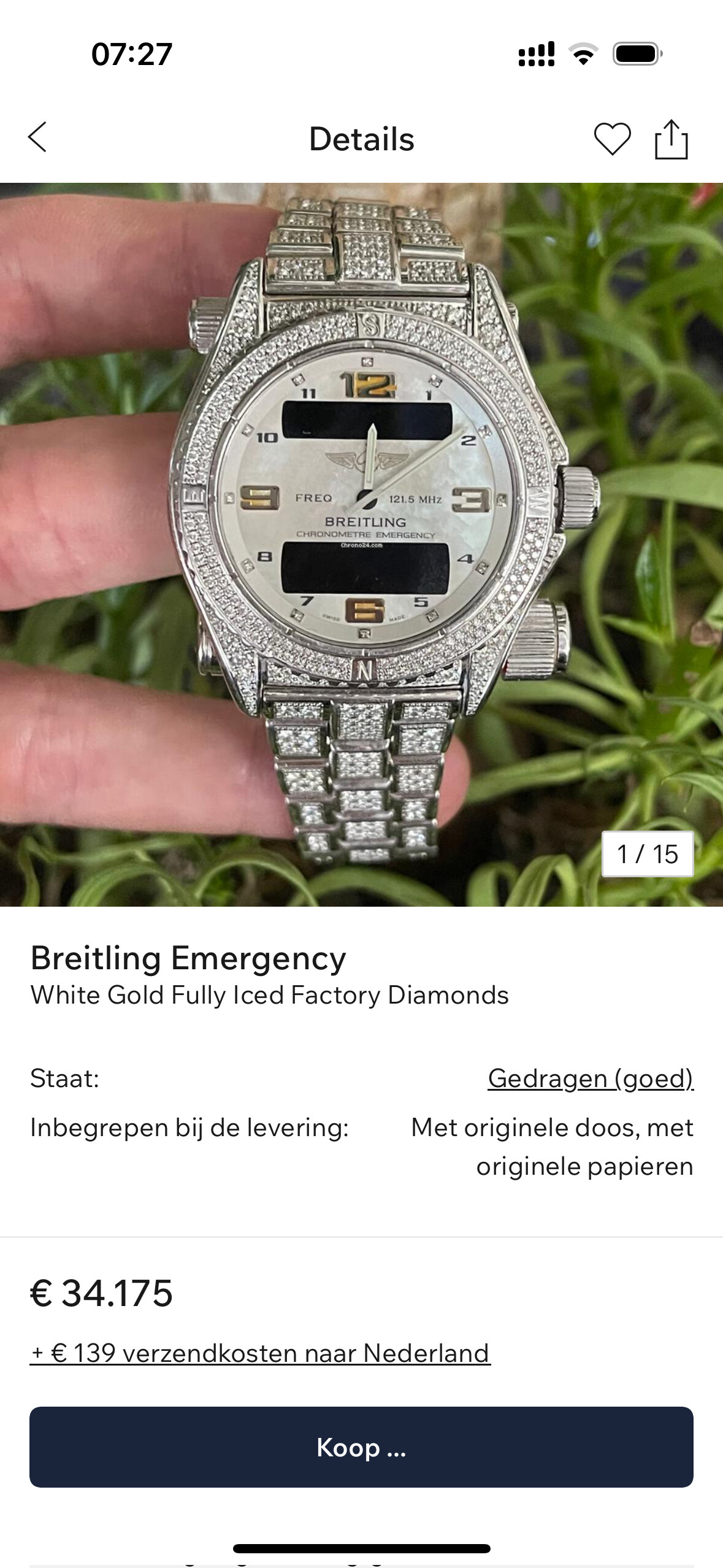Share this Breitling Emergency listing
723x1568 pixels.
[671, 139]
